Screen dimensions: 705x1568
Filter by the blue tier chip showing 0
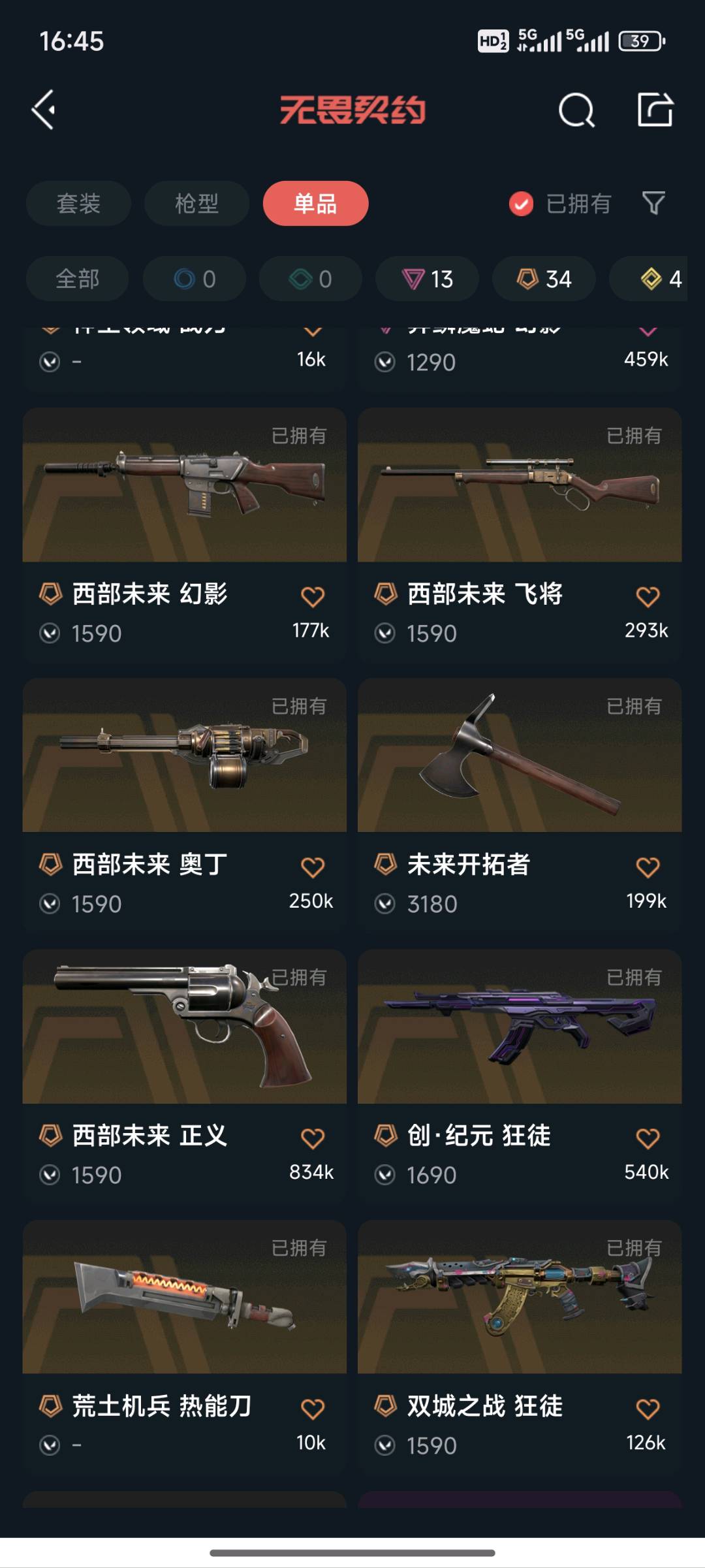pyautogui.click(x=195, y=279)
